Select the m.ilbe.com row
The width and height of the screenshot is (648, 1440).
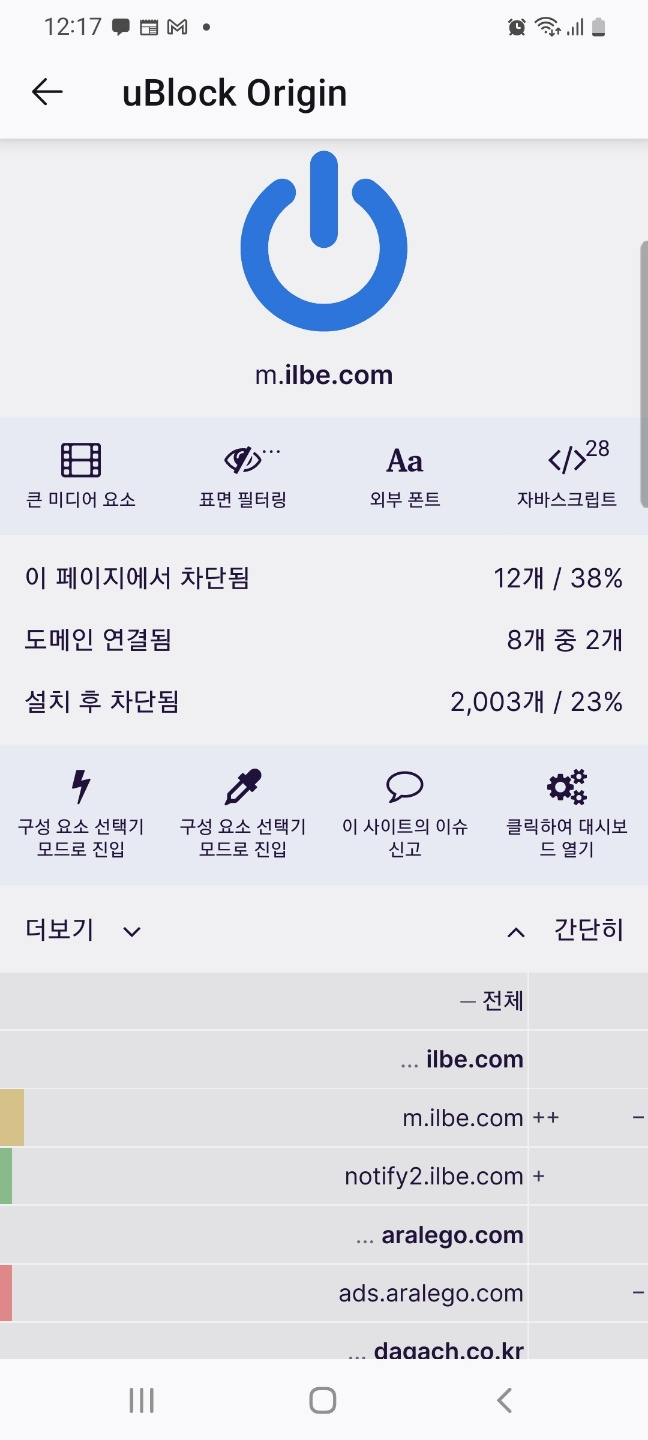point(324,1118)
